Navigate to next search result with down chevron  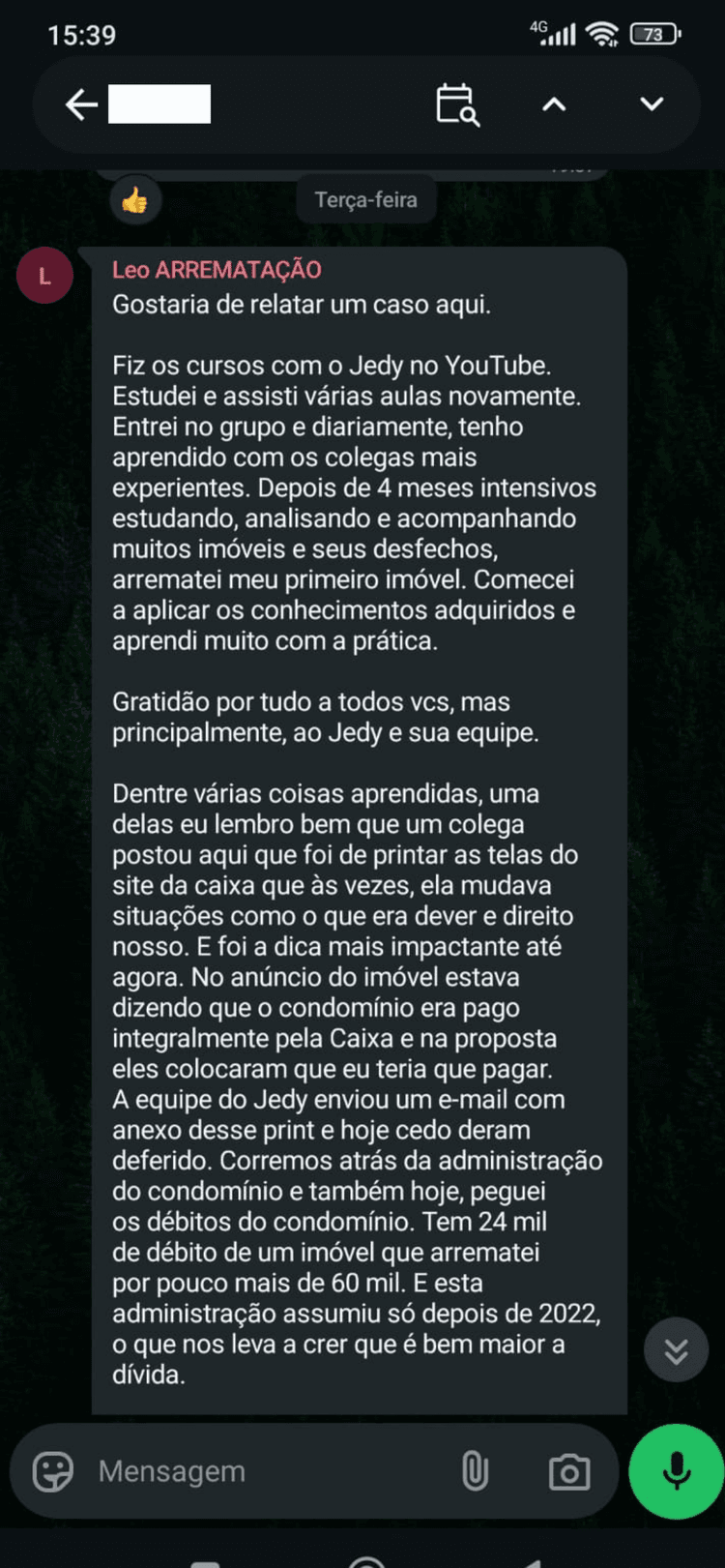pos(652,104)
